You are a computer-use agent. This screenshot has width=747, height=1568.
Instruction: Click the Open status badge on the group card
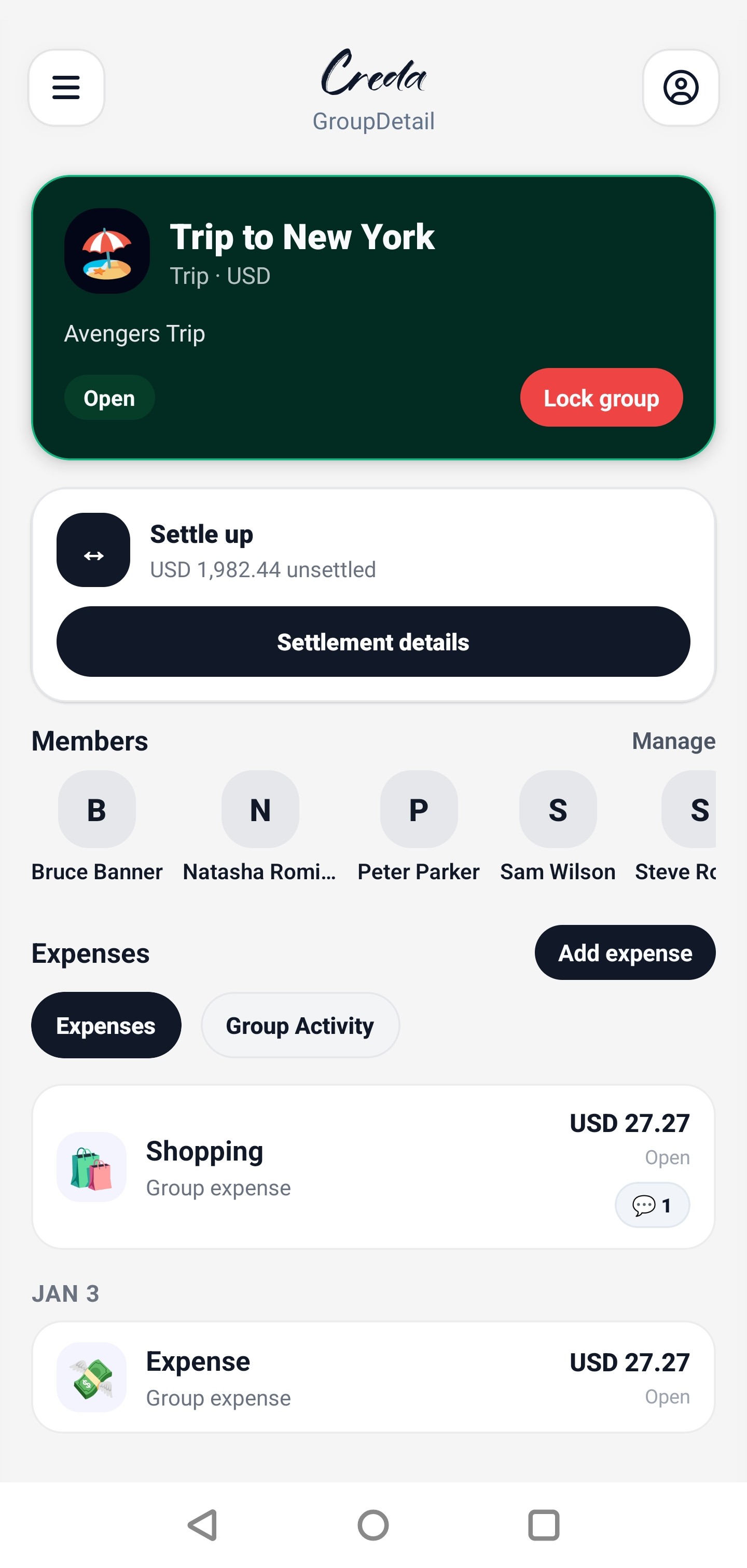[x=109, y=398]
